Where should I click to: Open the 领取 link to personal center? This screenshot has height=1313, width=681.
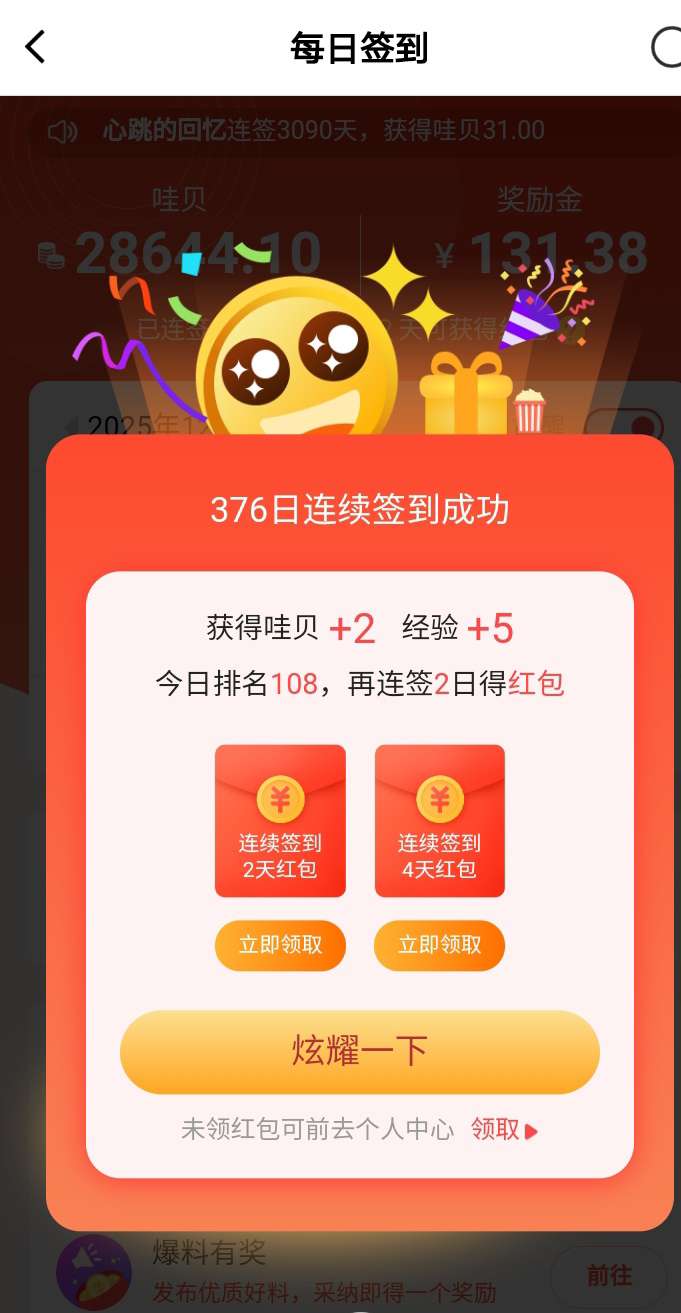(504, 1130)
